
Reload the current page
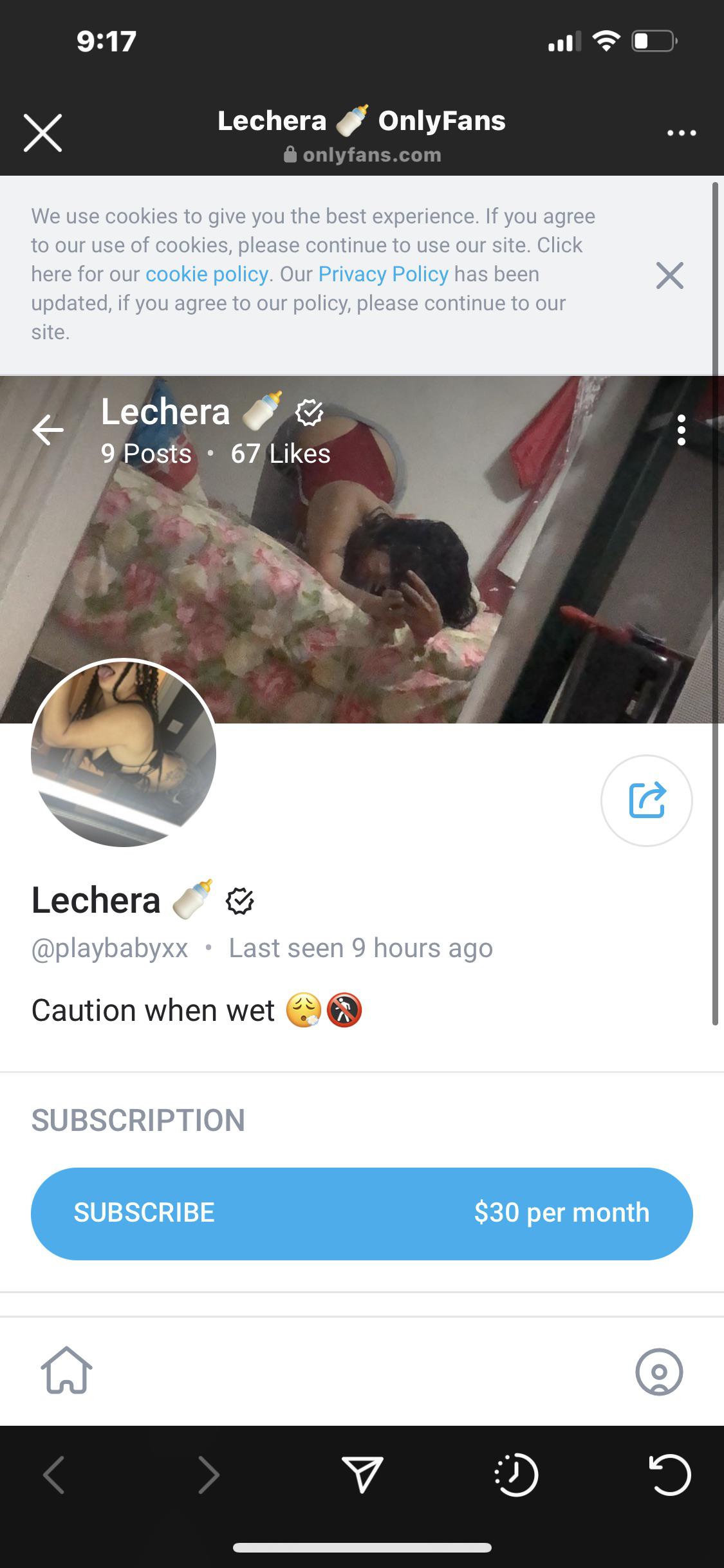669,1474
